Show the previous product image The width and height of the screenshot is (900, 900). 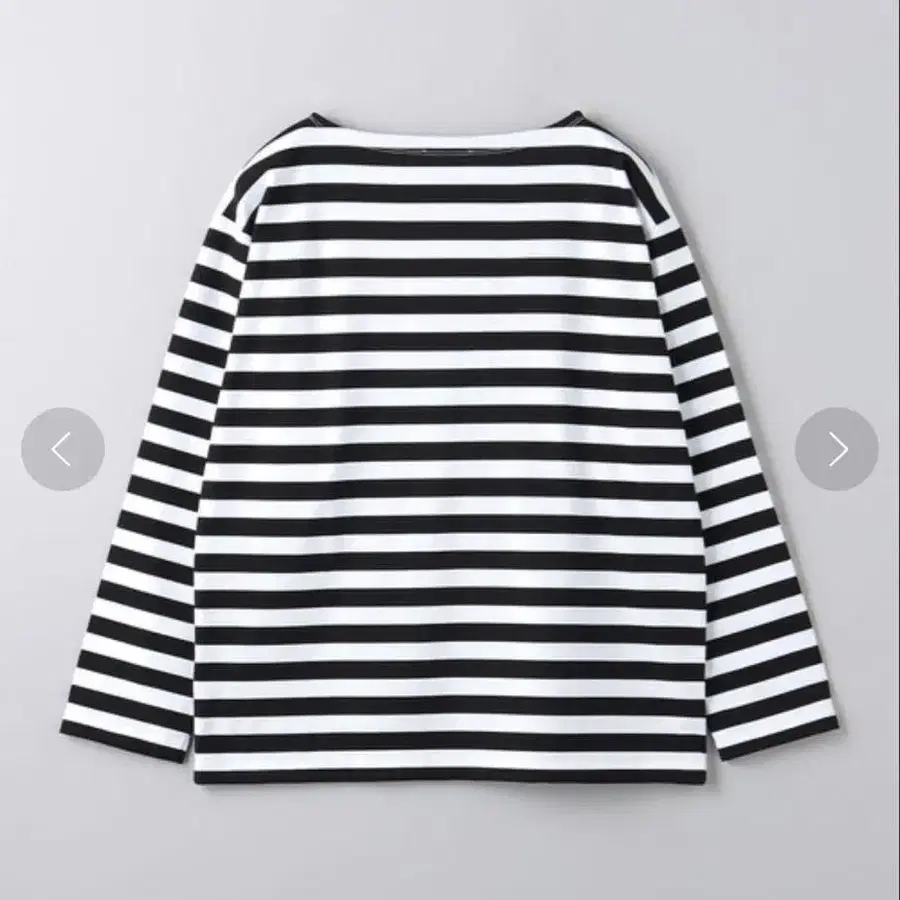[62, 449]
